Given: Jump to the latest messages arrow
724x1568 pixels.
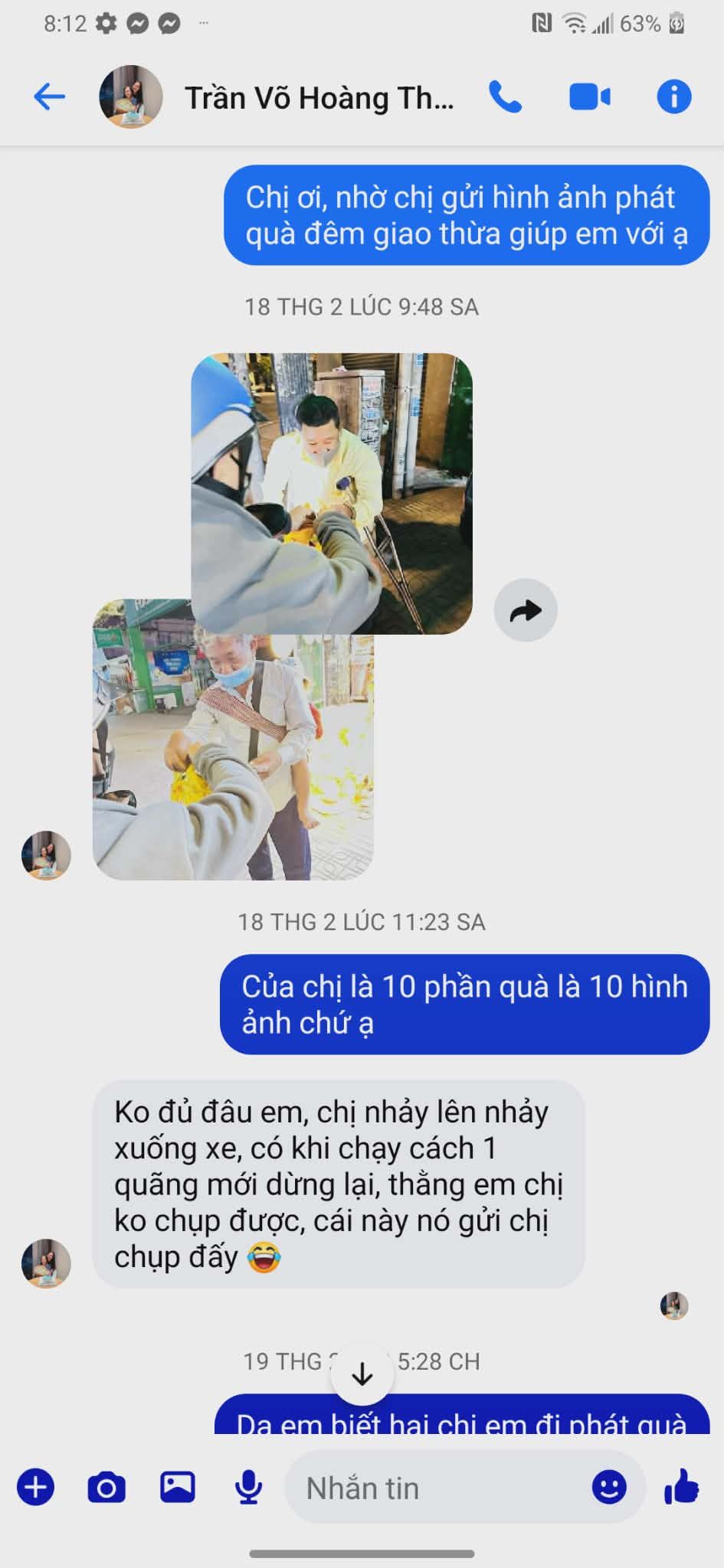Looking at the screenshot, I should pyautogui.click(x=362, y=1375).
